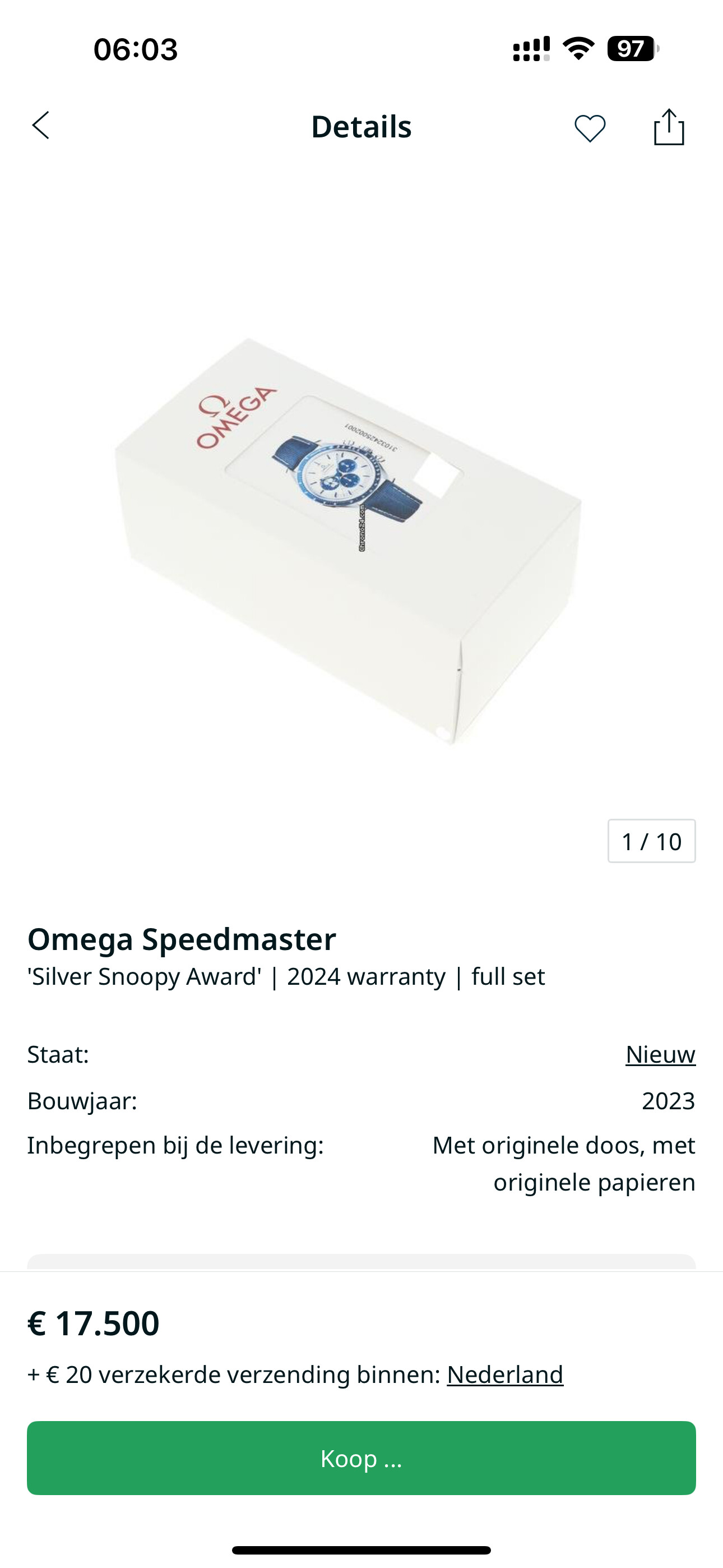Change the shipping country Nederland

(x=505, y=1375)
